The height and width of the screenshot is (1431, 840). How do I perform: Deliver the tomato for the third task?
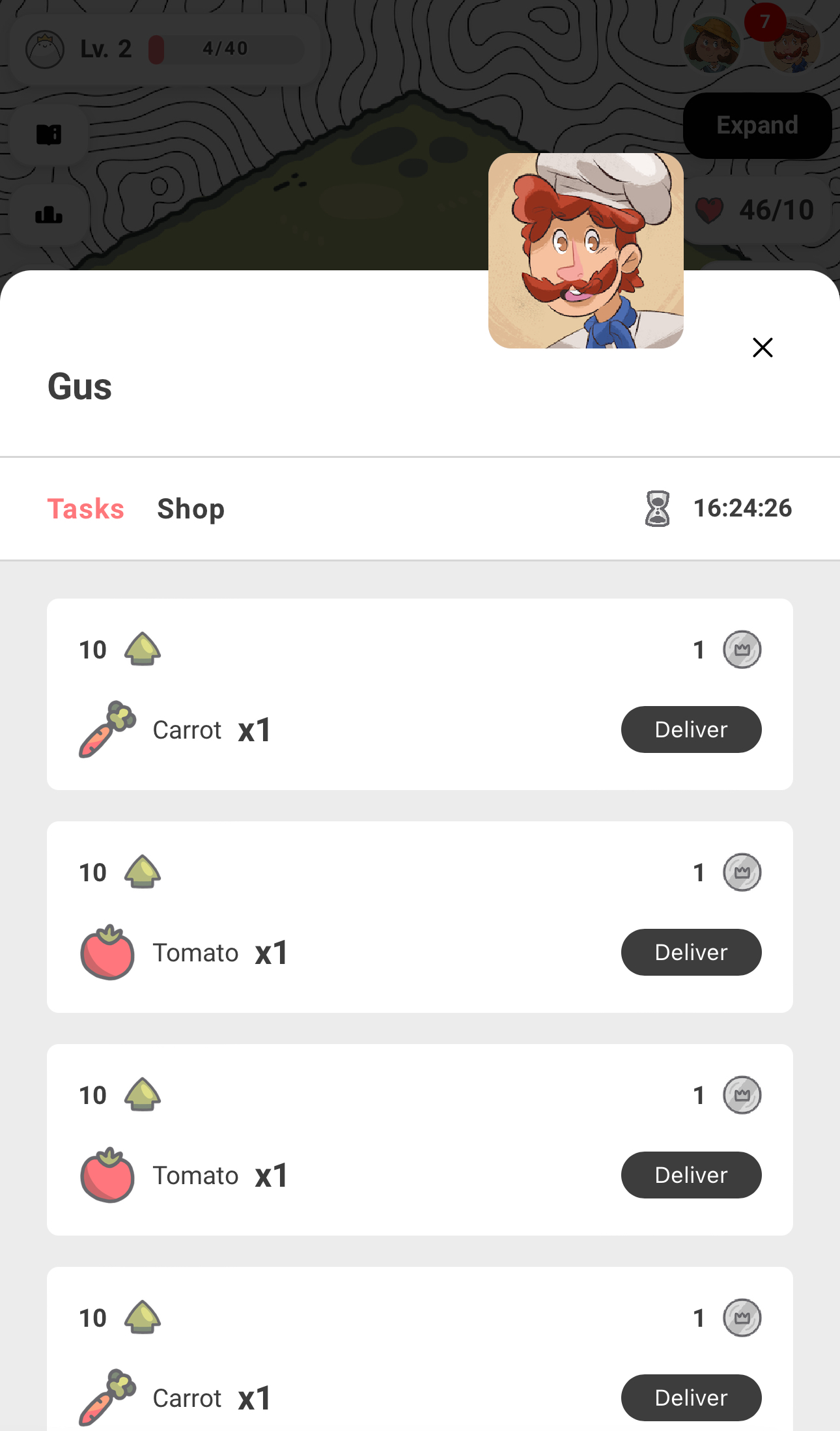691,1175
